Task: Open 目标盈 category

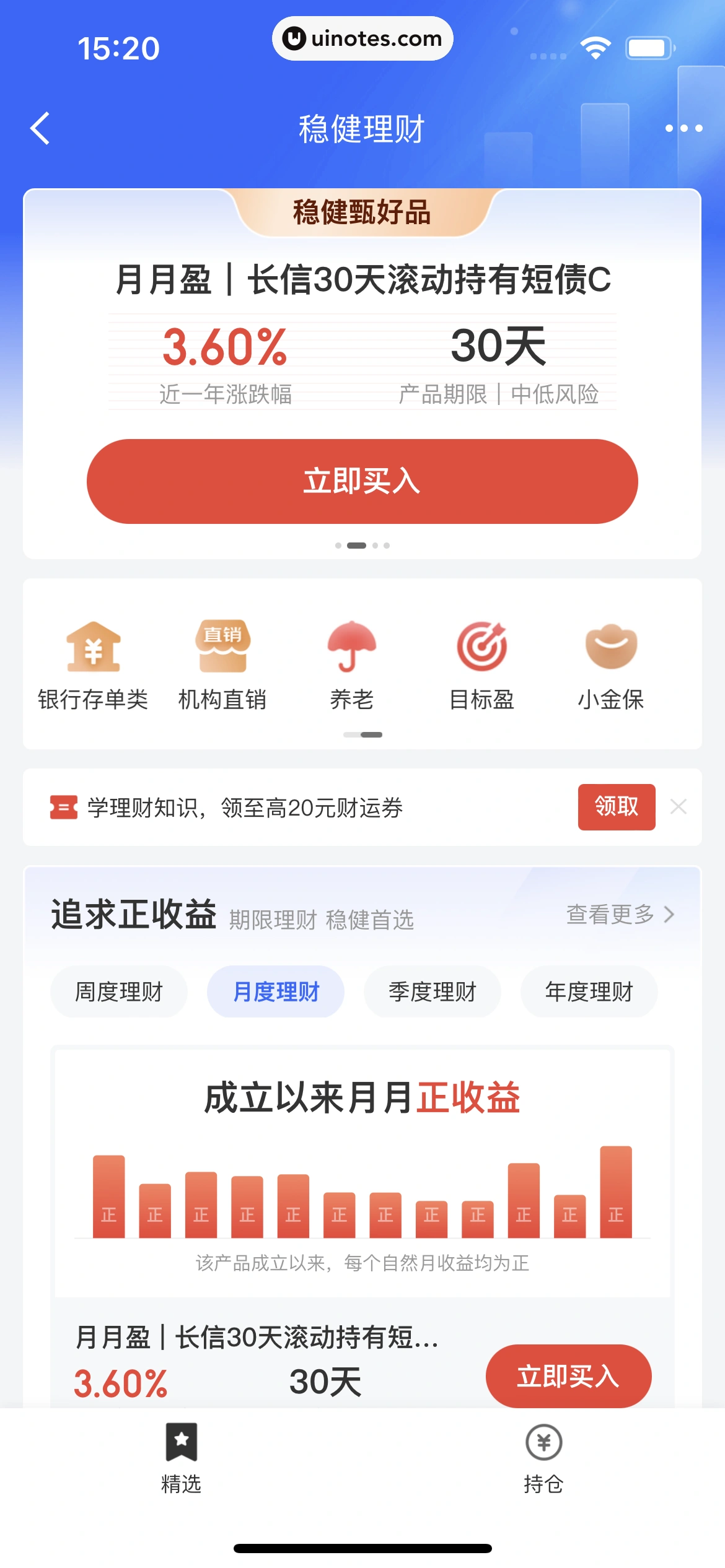Action: pyautogui.click(x=481, y=666)
